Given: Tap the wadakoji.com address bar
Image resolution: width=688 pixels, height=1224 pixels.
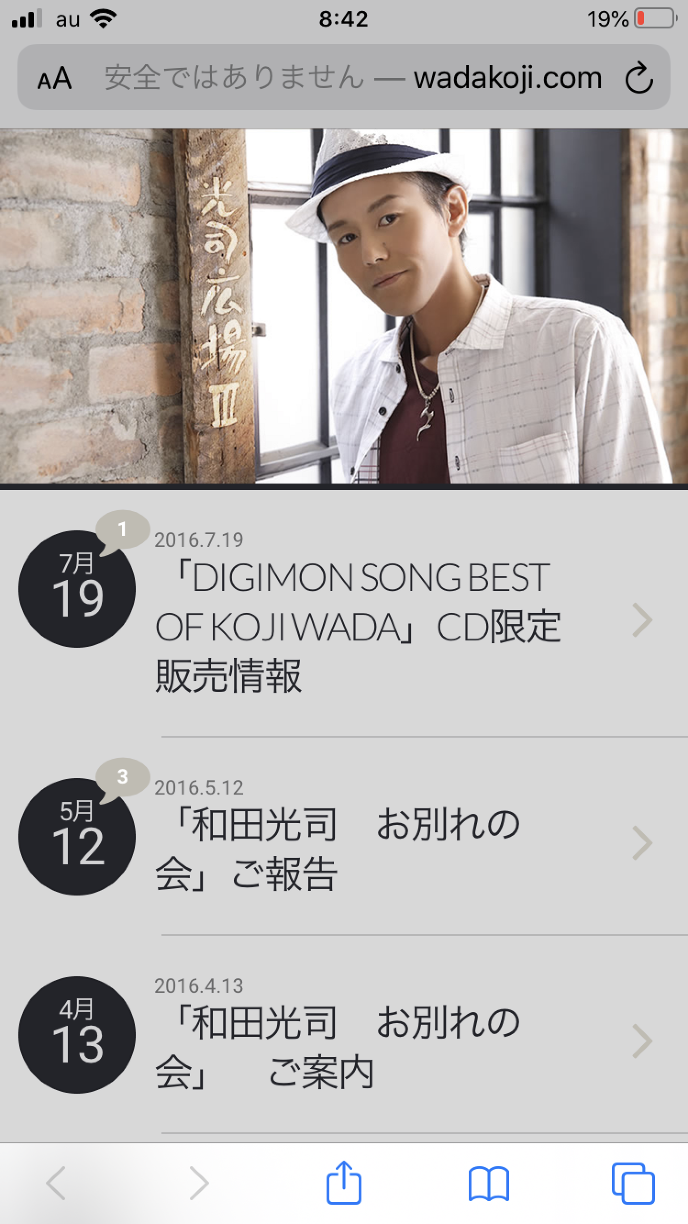Looking at the screenshot, I should pyautogui.click(x=352, y=78).
